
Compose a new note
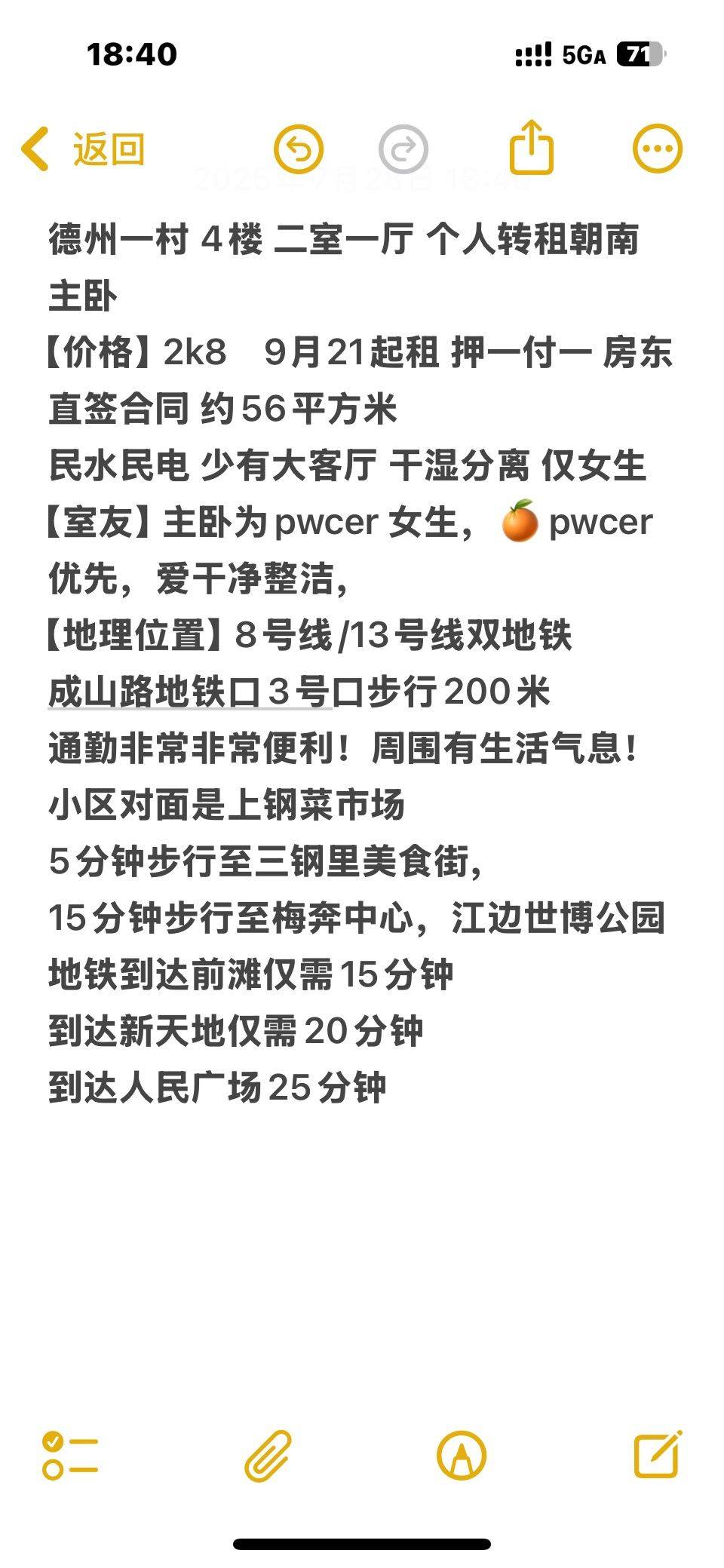coord(658,1453)
